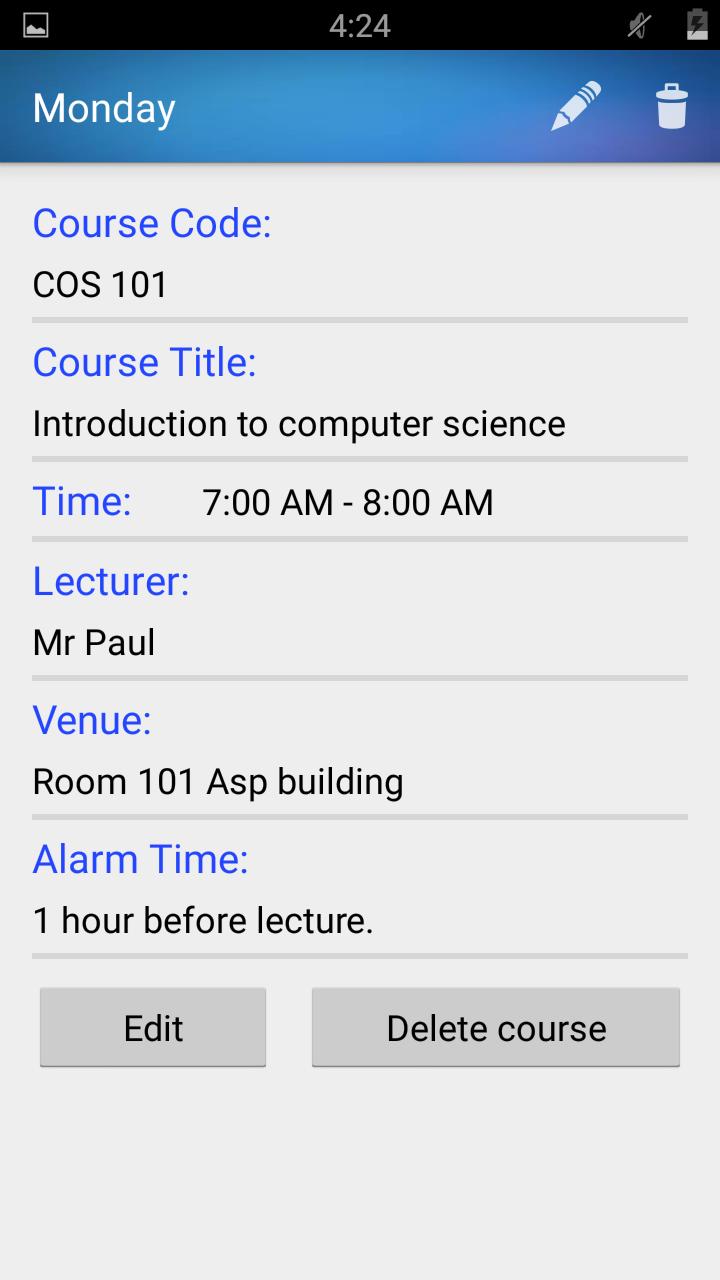Tap the Delete course button
The image size is (720, 1280).
click(x=496, y=1028)
